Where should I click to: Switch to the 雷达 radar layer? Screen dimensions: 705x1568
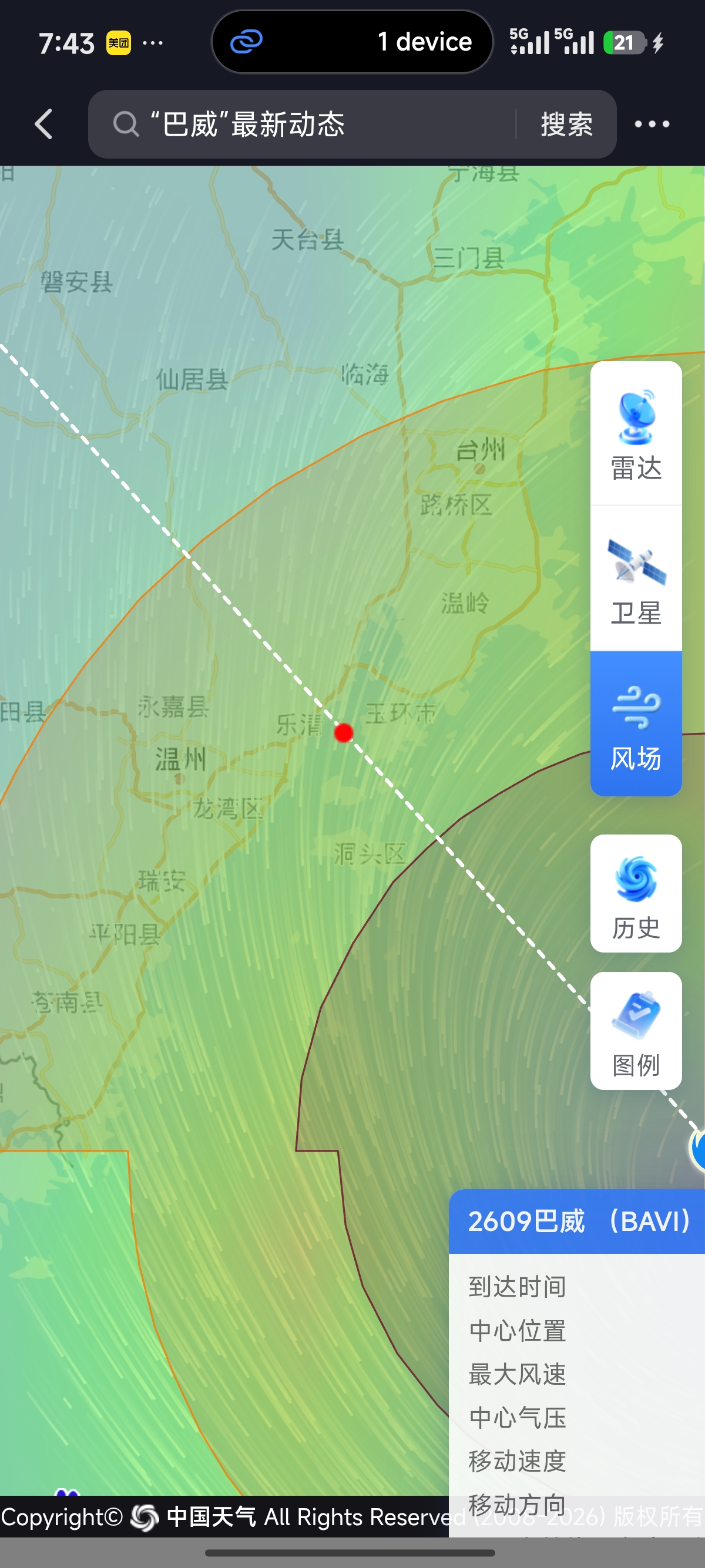click(636, 433)
